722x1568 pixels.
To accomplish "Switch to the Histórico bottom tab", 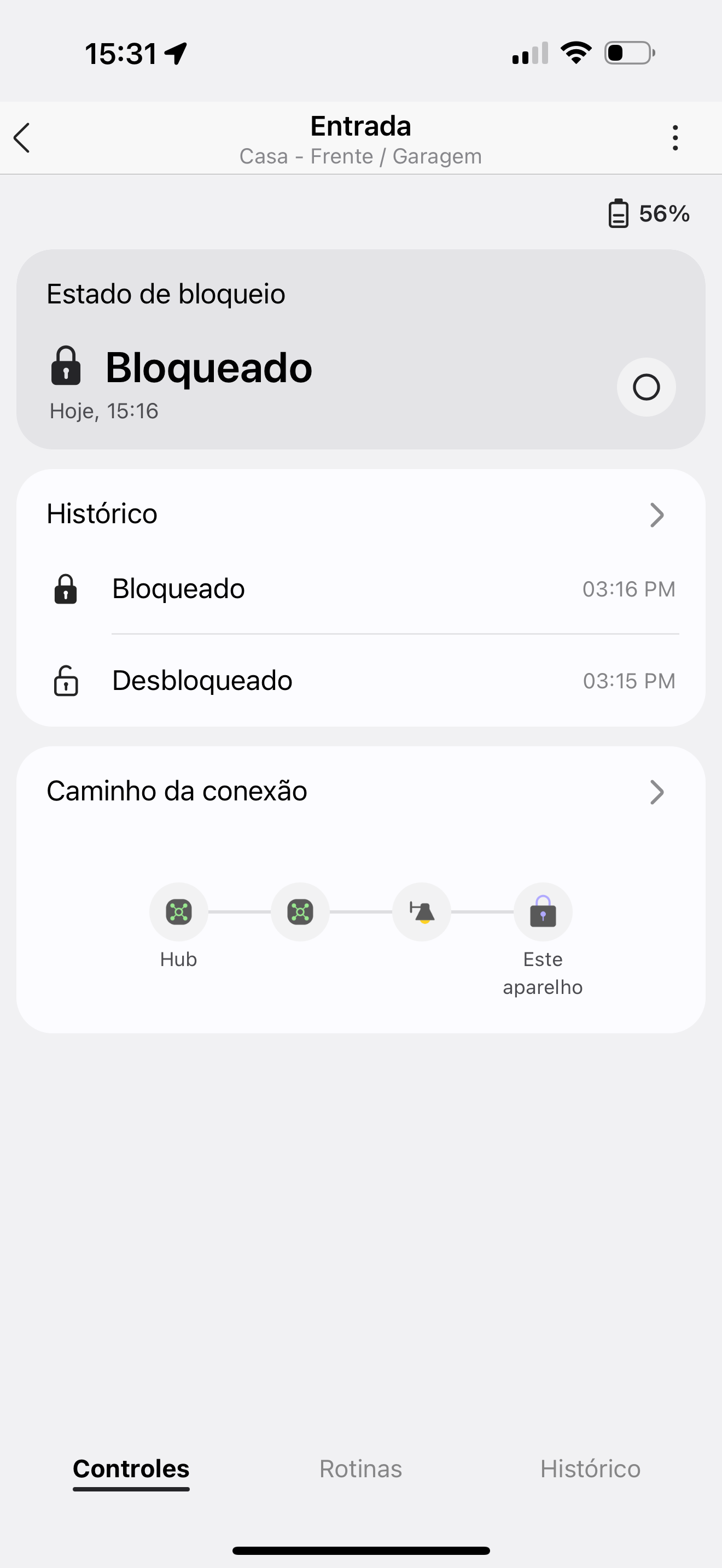I will (590, 1469).
